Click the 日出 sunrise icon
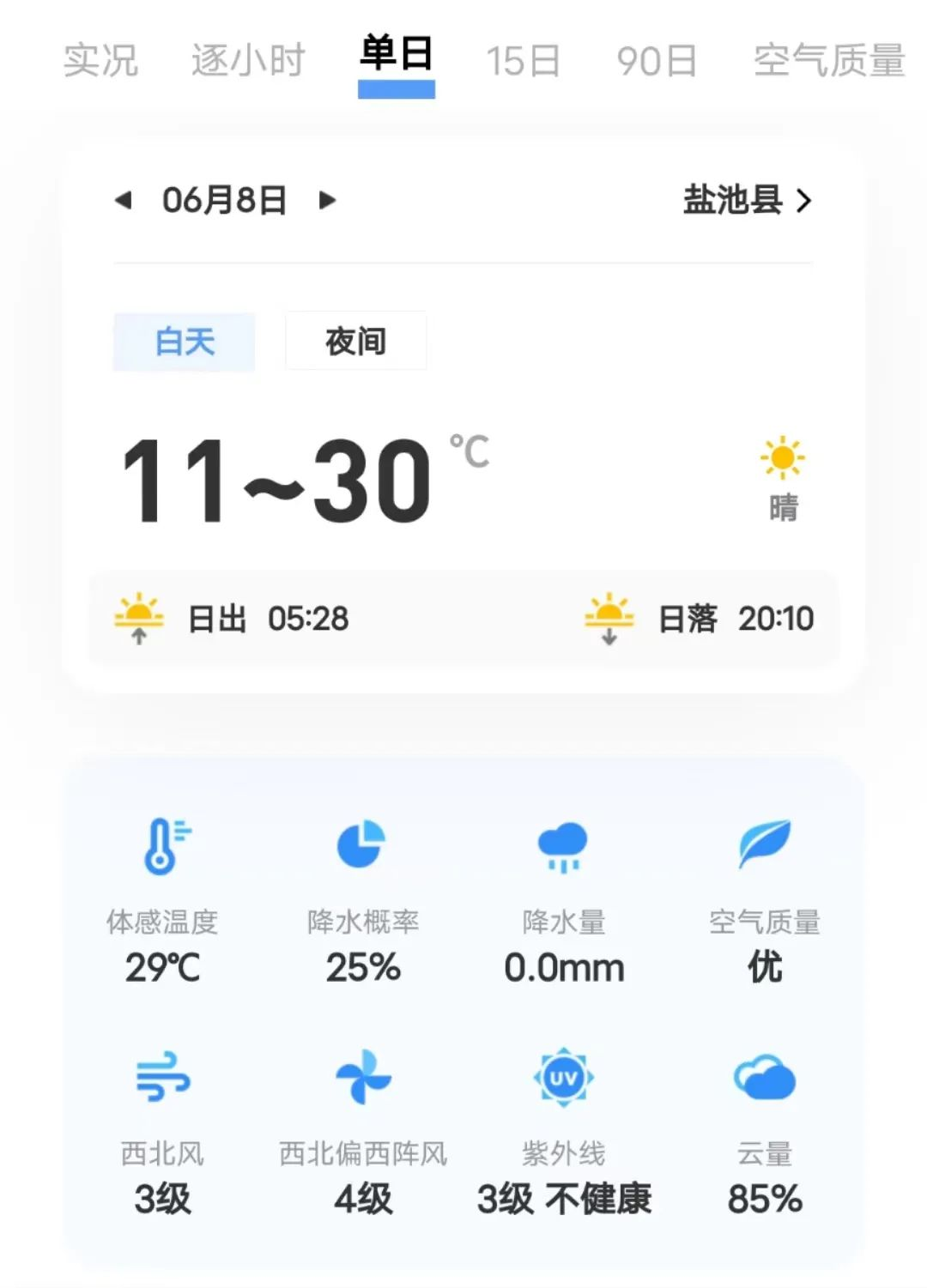The height and width of the screenshot is (1288, 927). [x=140, y=616]
